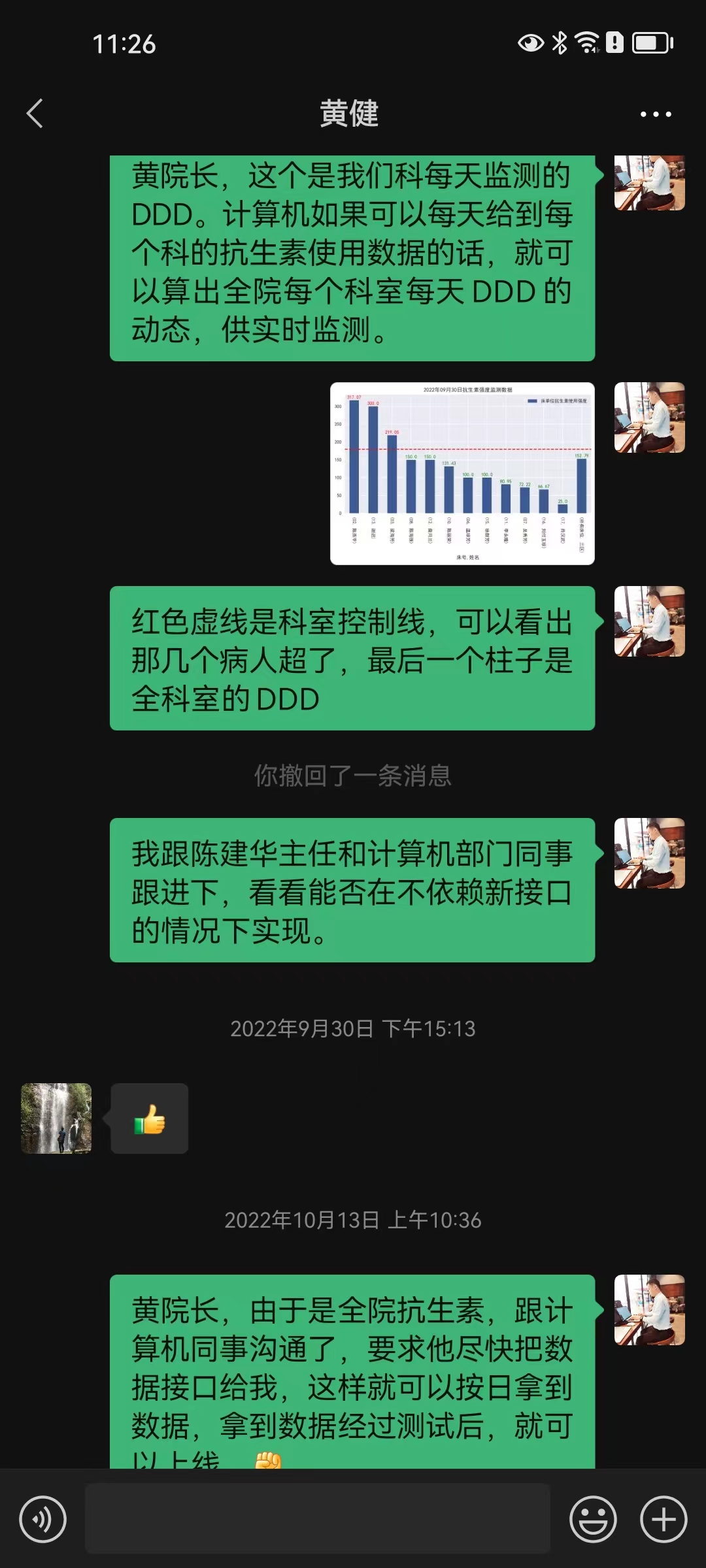Switch to voice message input
This screenshot has height=1568, width=706.
click(42, 1519)
